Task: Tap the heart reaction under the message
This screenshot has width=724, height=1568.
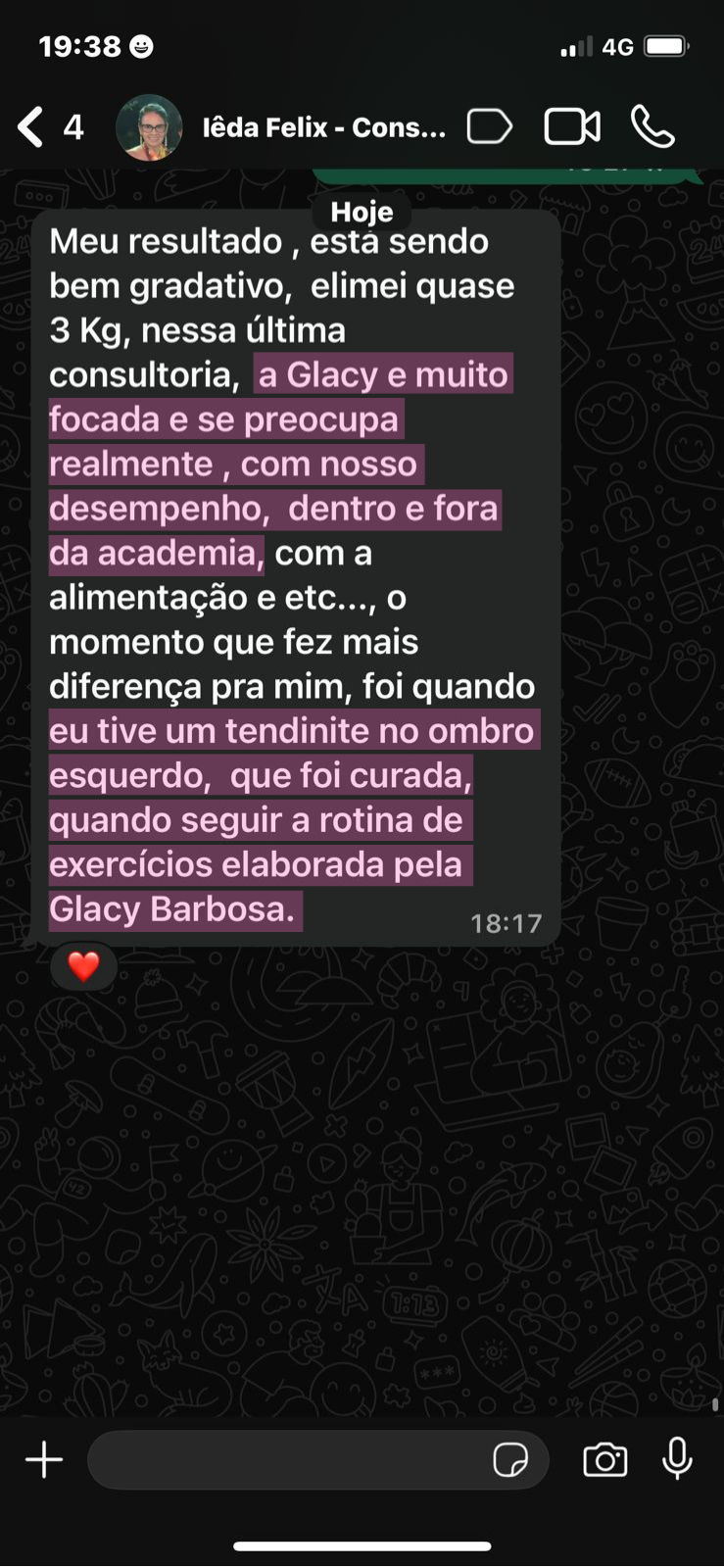Action: (x=84, y=965)
